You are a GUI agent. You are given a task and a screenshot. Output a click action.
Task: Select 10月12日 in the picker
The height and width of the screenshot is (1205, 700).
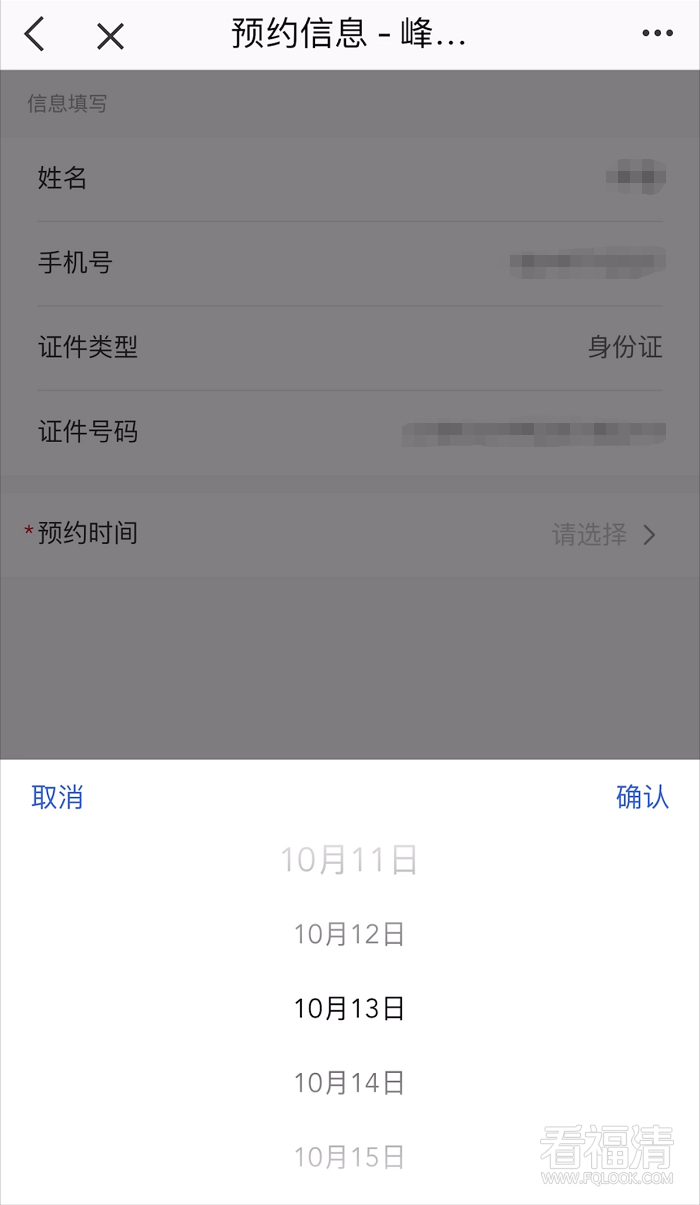349,934
